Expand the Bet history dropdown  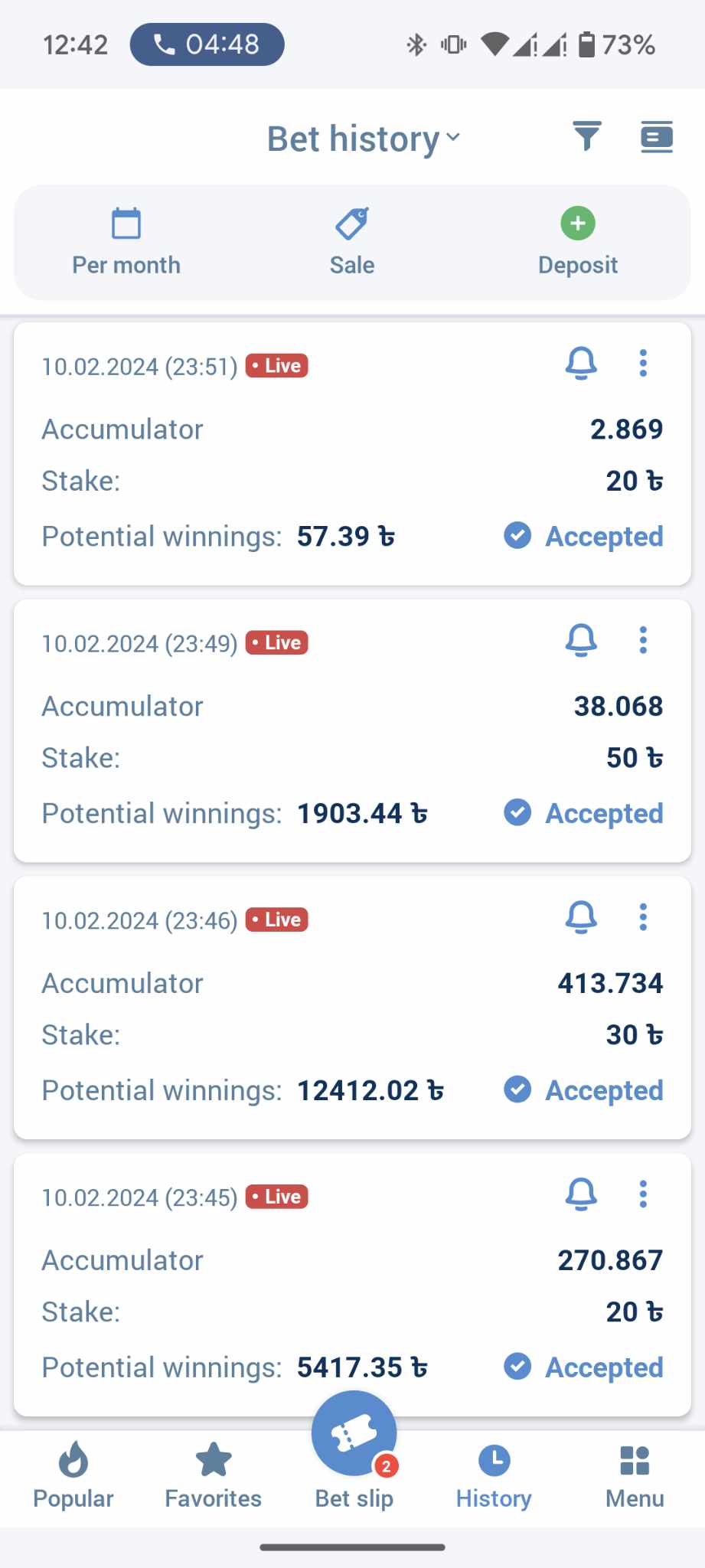coord(364,139)
